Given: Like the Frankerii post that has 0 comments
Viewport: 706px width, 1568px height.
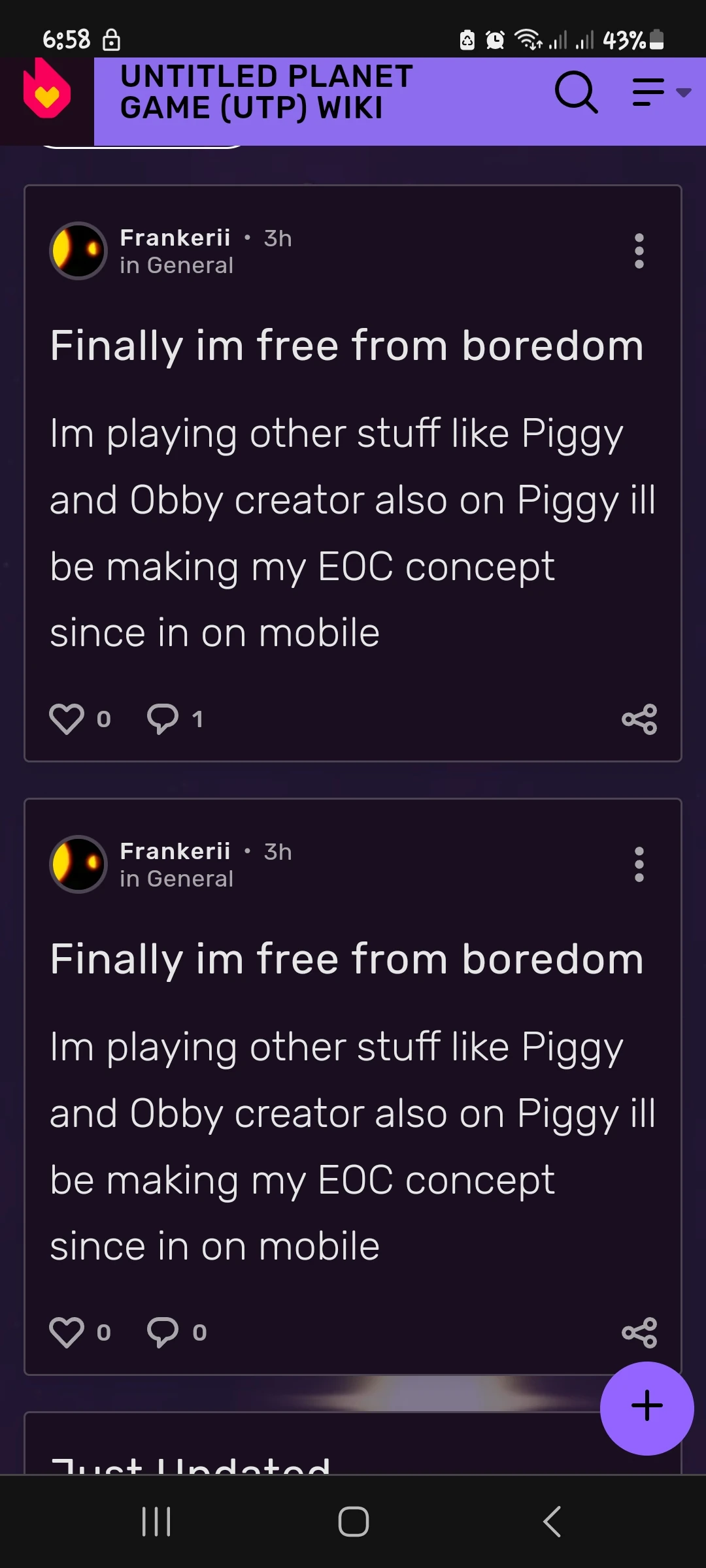Looking at the screenshot, I should pyautogui.click(x=67, y=1333).
